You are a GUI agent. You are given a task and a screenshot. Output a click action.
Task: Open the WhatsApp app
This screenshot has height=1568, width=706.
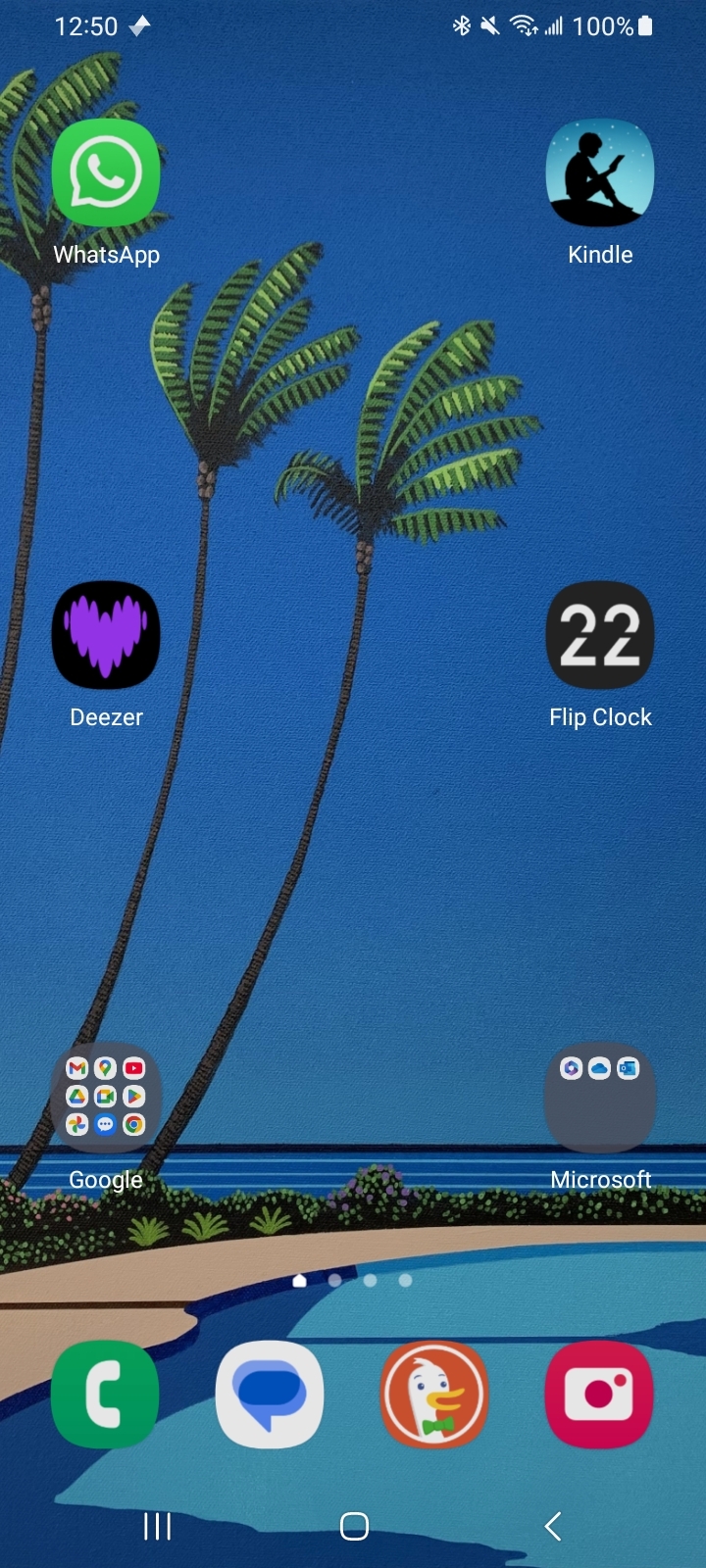tap(106, 173)
